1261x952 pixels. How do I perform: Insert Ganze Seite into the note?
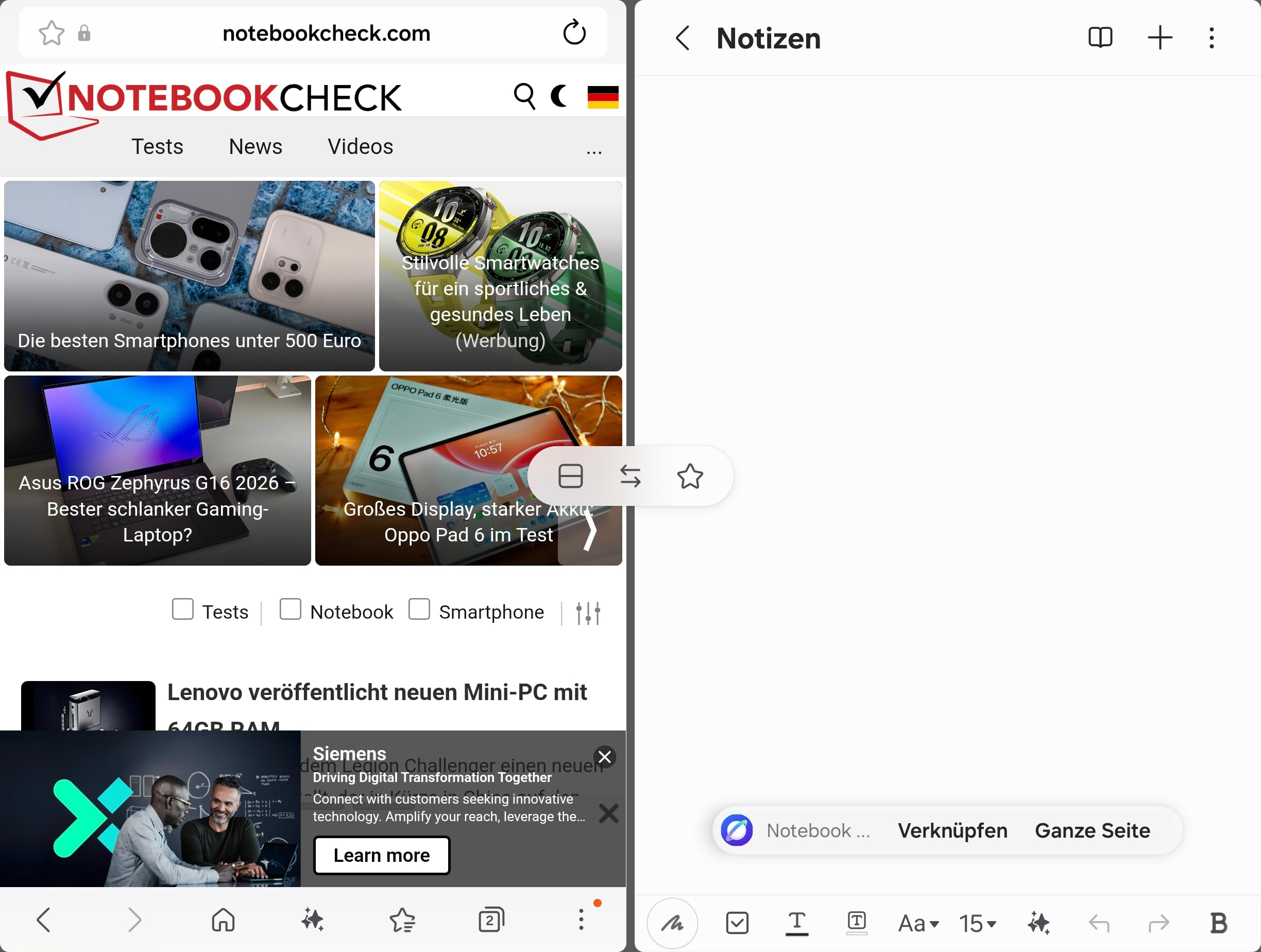1092,830
